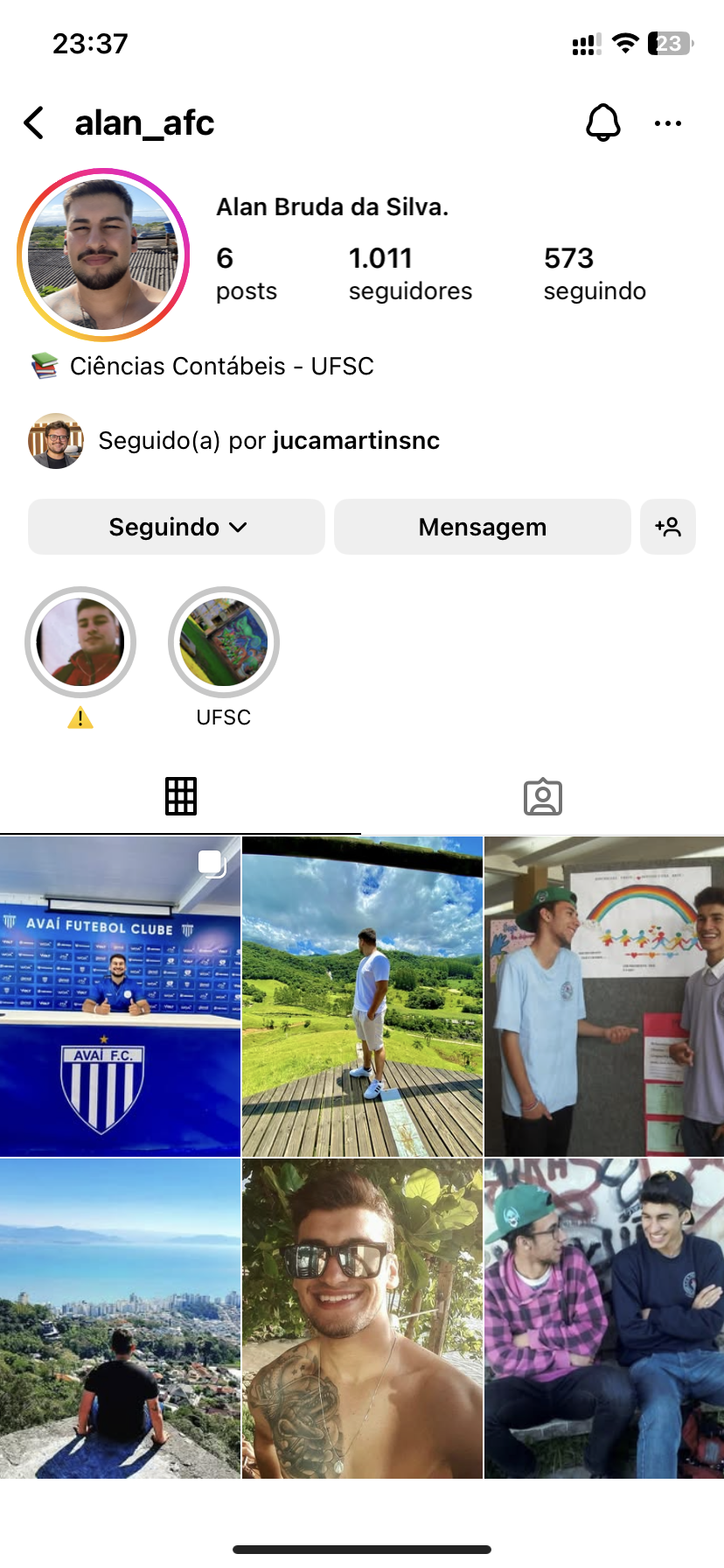
Task: Open the post with rainbow poster
Action: (604, 997)
